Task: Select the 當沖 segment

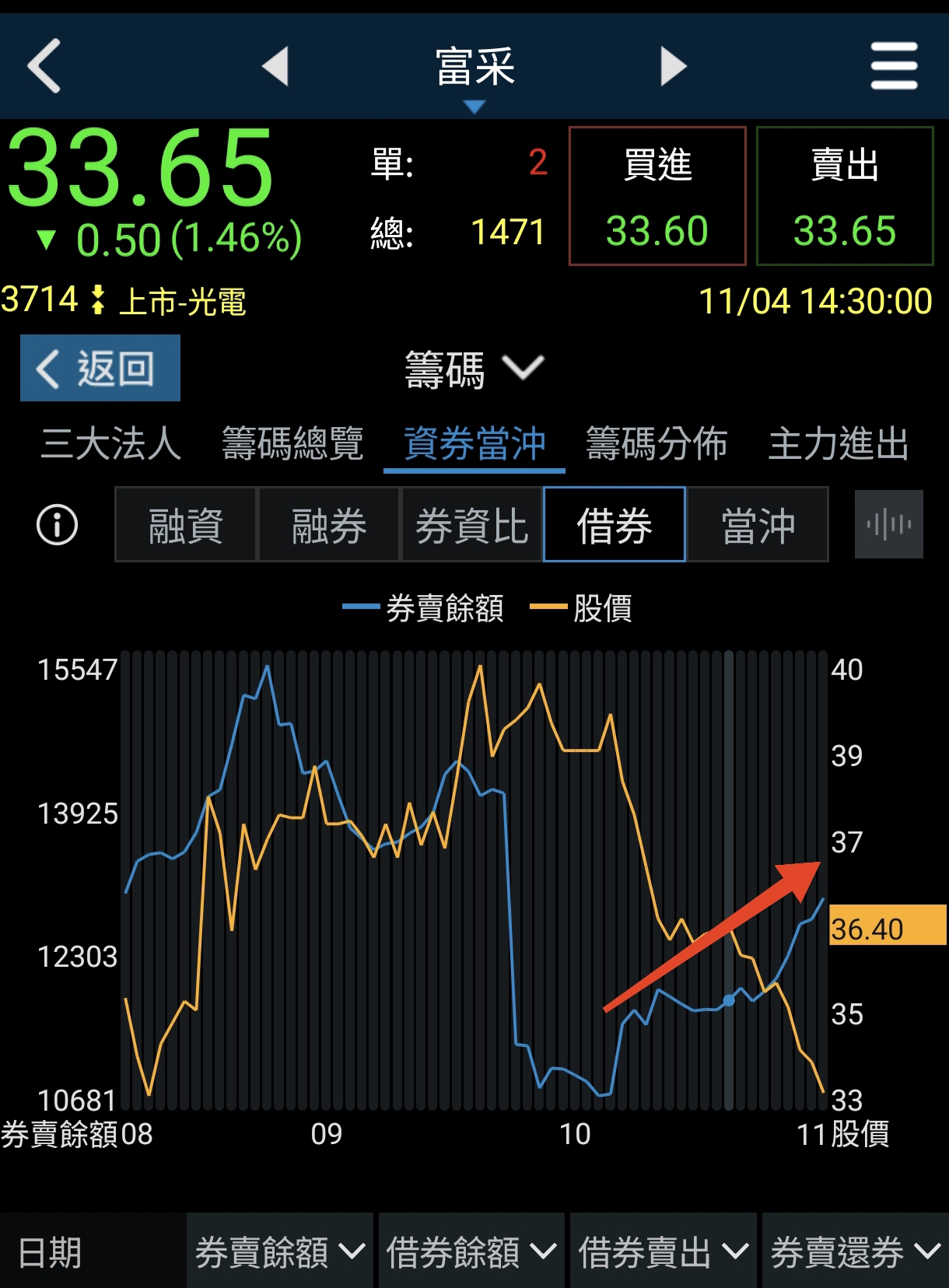Action: pos(758,525)
